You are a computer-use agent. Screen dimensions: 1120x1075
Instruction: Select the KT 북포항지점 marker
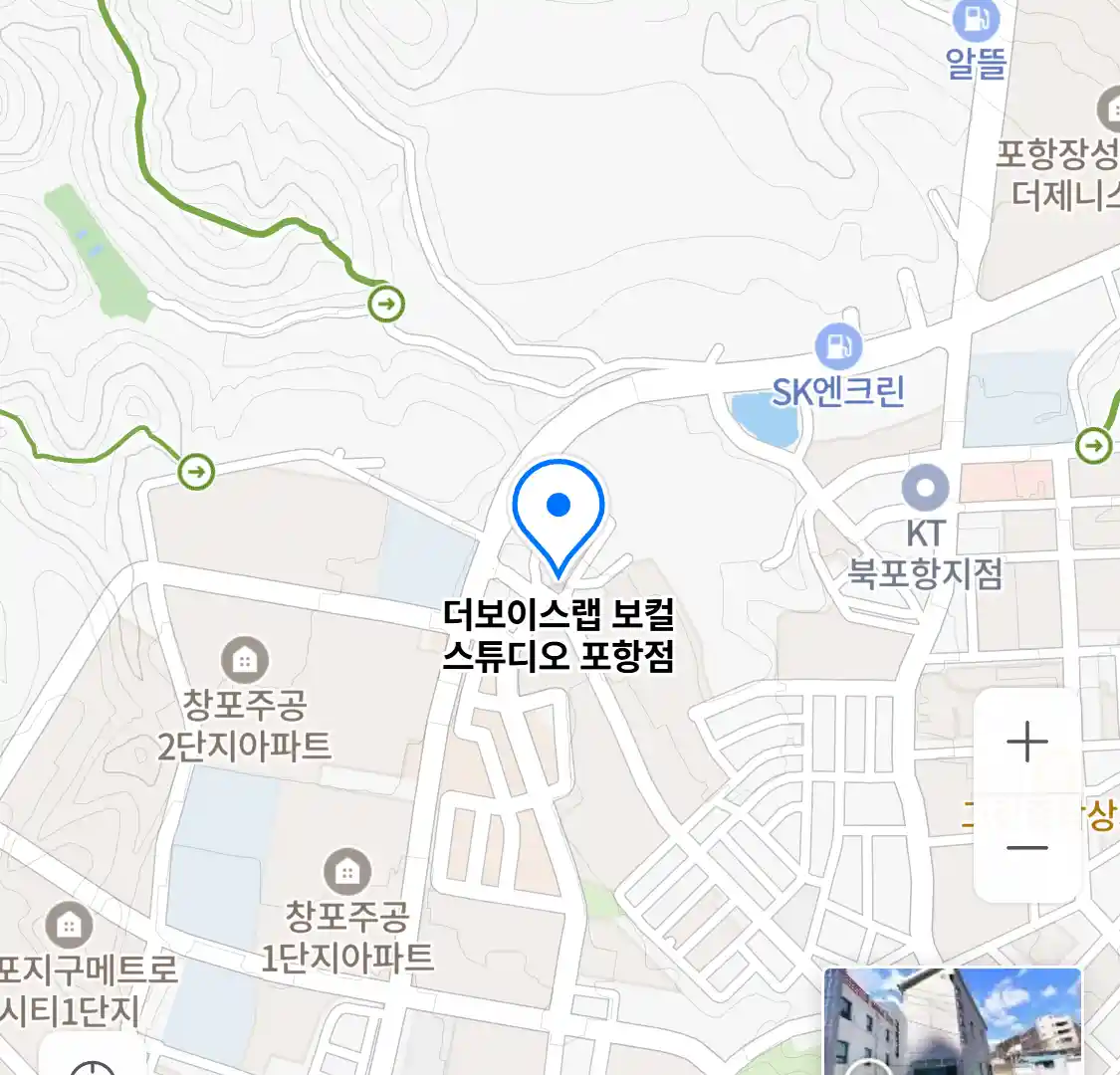925,488
